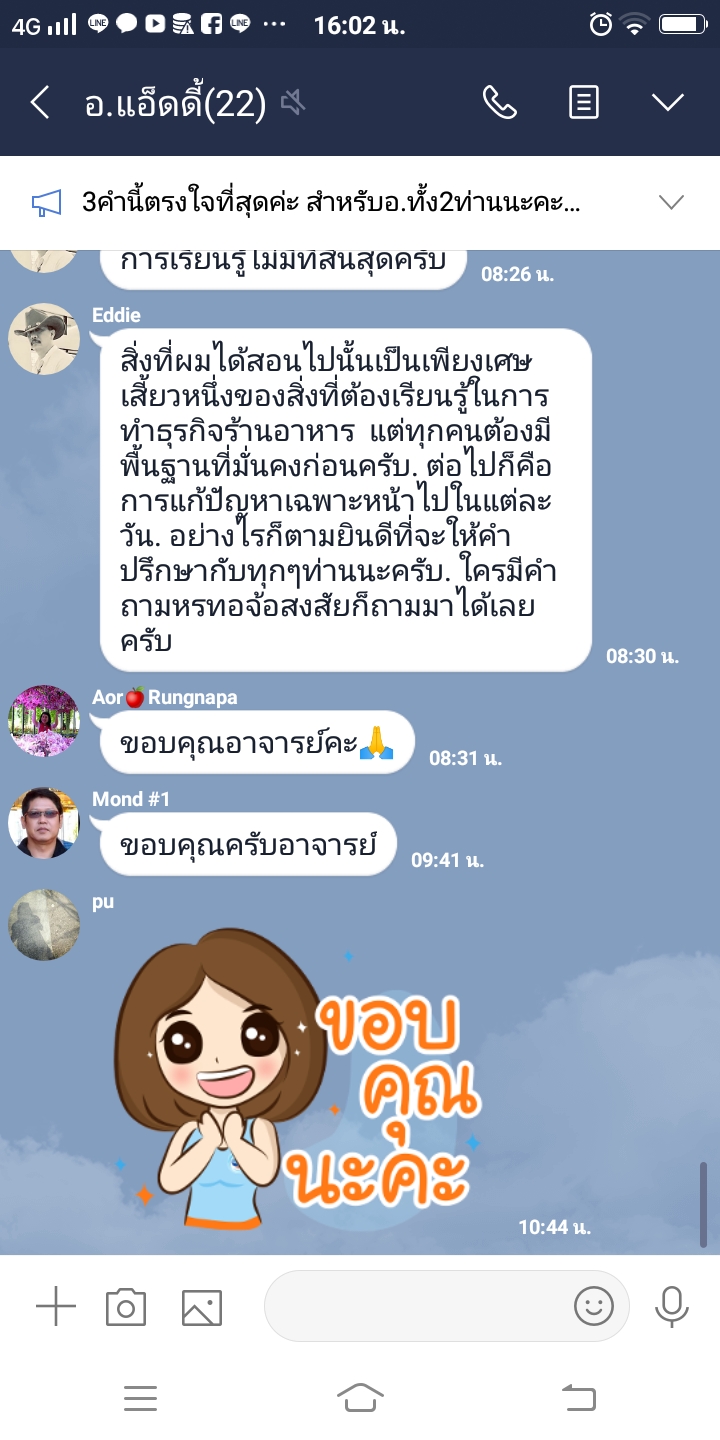
Task: Go to the system home screen
Action: [x=360, y=1398]
